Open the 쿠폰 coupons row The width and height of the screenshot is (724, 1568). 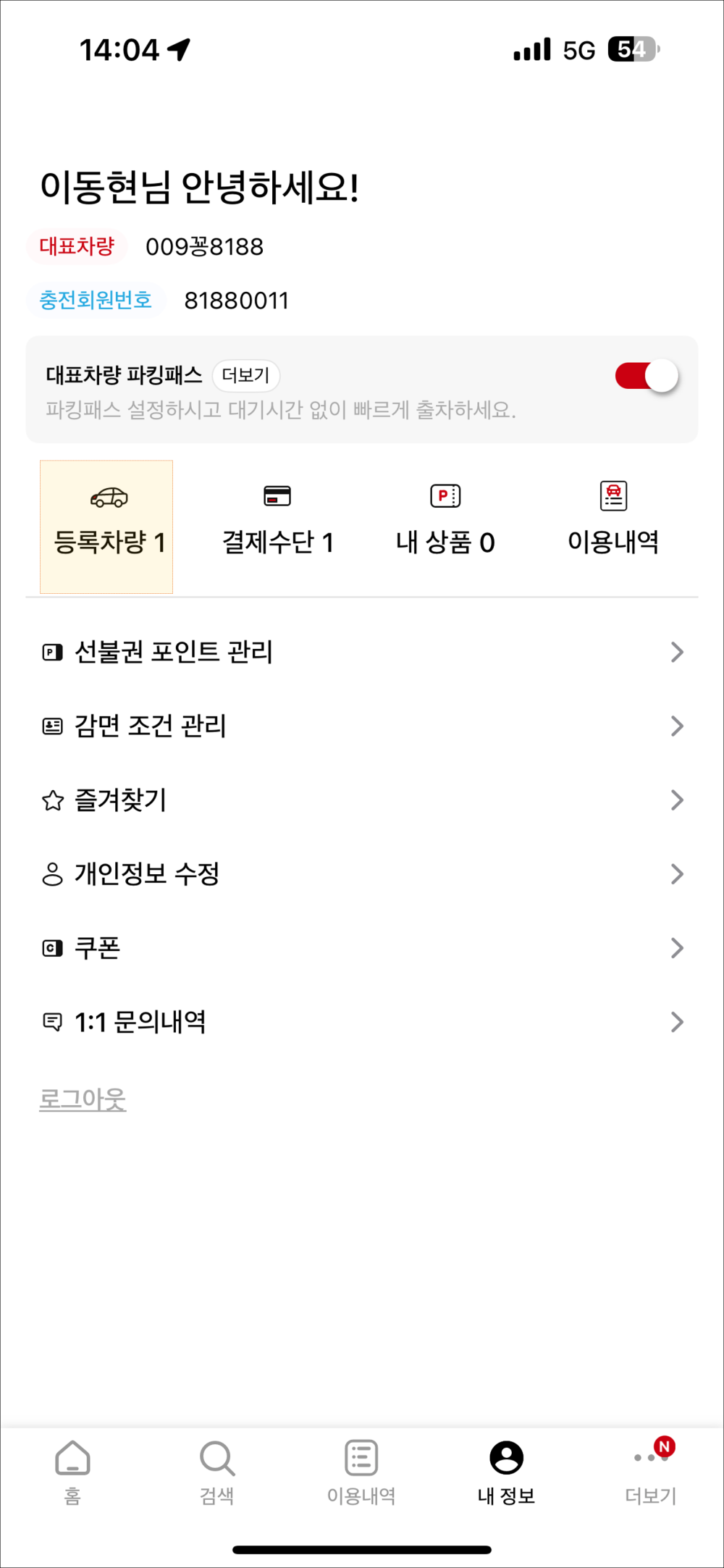[x=362, y=947]
